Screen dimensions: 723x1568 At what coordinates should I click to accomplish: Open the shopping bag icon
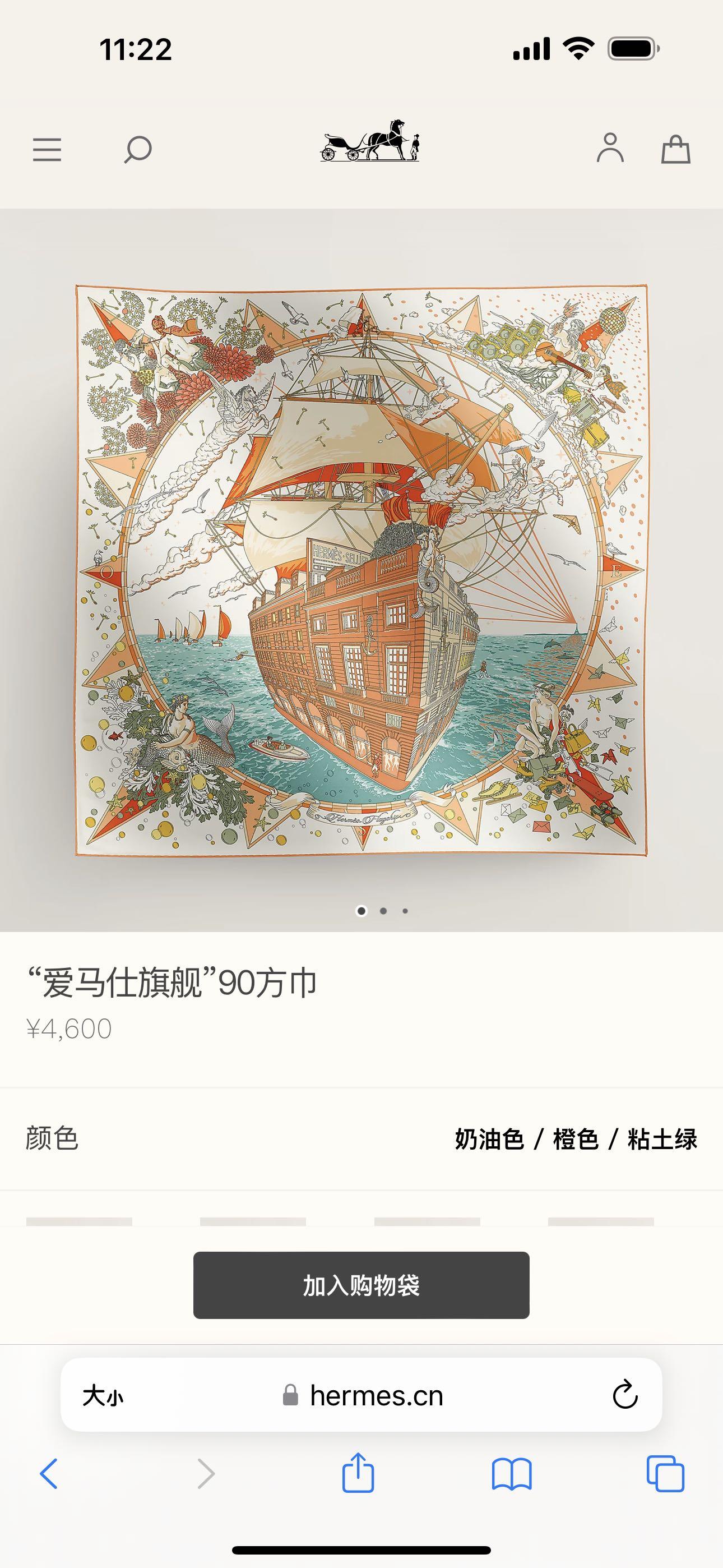point(675,149)
